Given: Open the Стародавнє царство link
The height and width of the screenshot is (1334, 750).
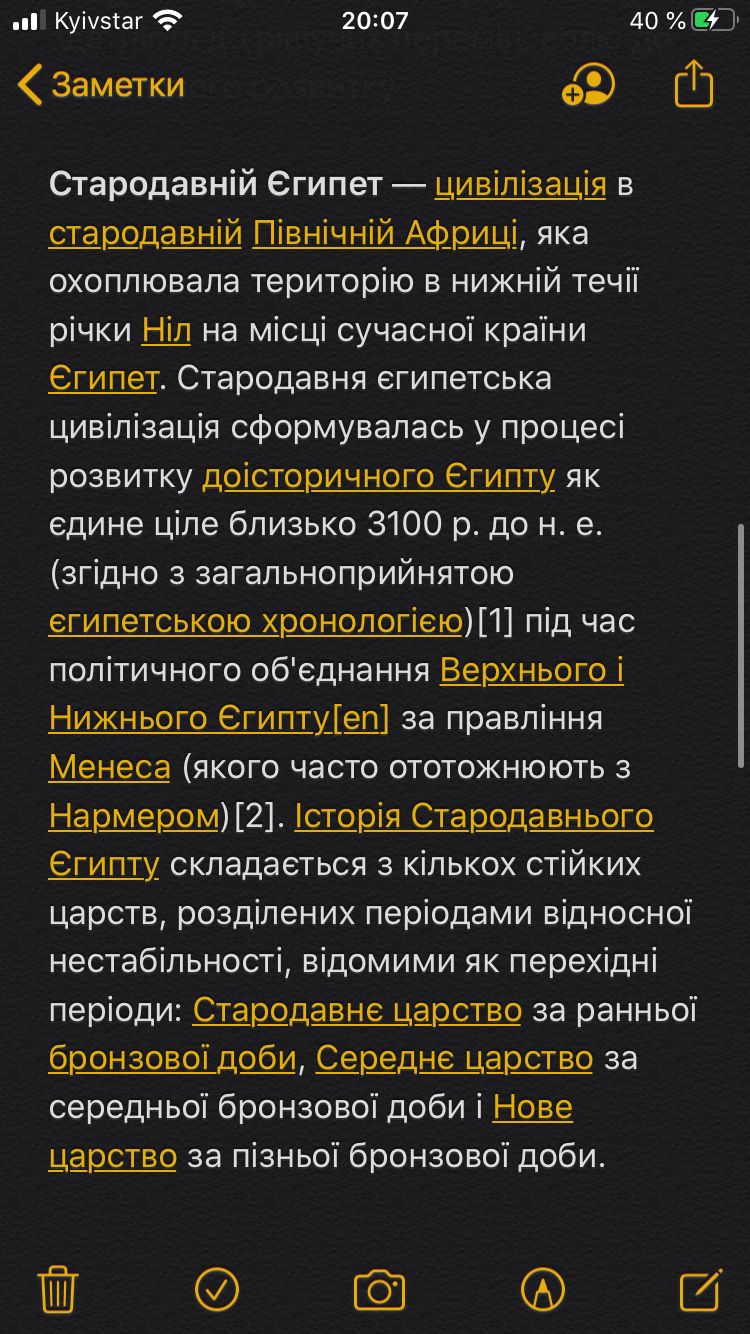Looking at the screenshot, I should tap(357, 1011).
